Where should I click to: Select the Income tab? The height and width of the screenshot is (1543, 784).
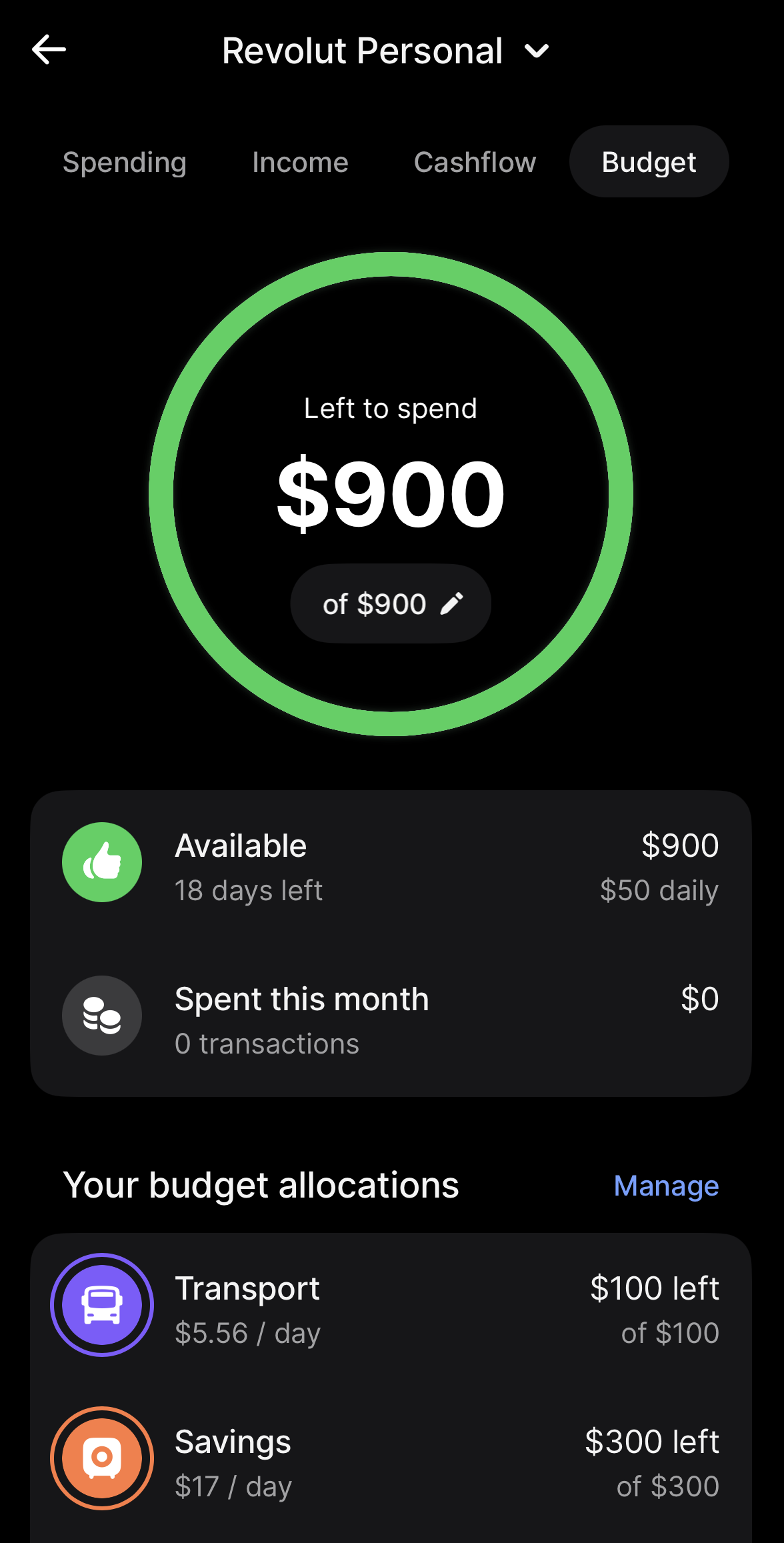click(x=300, y=161)
